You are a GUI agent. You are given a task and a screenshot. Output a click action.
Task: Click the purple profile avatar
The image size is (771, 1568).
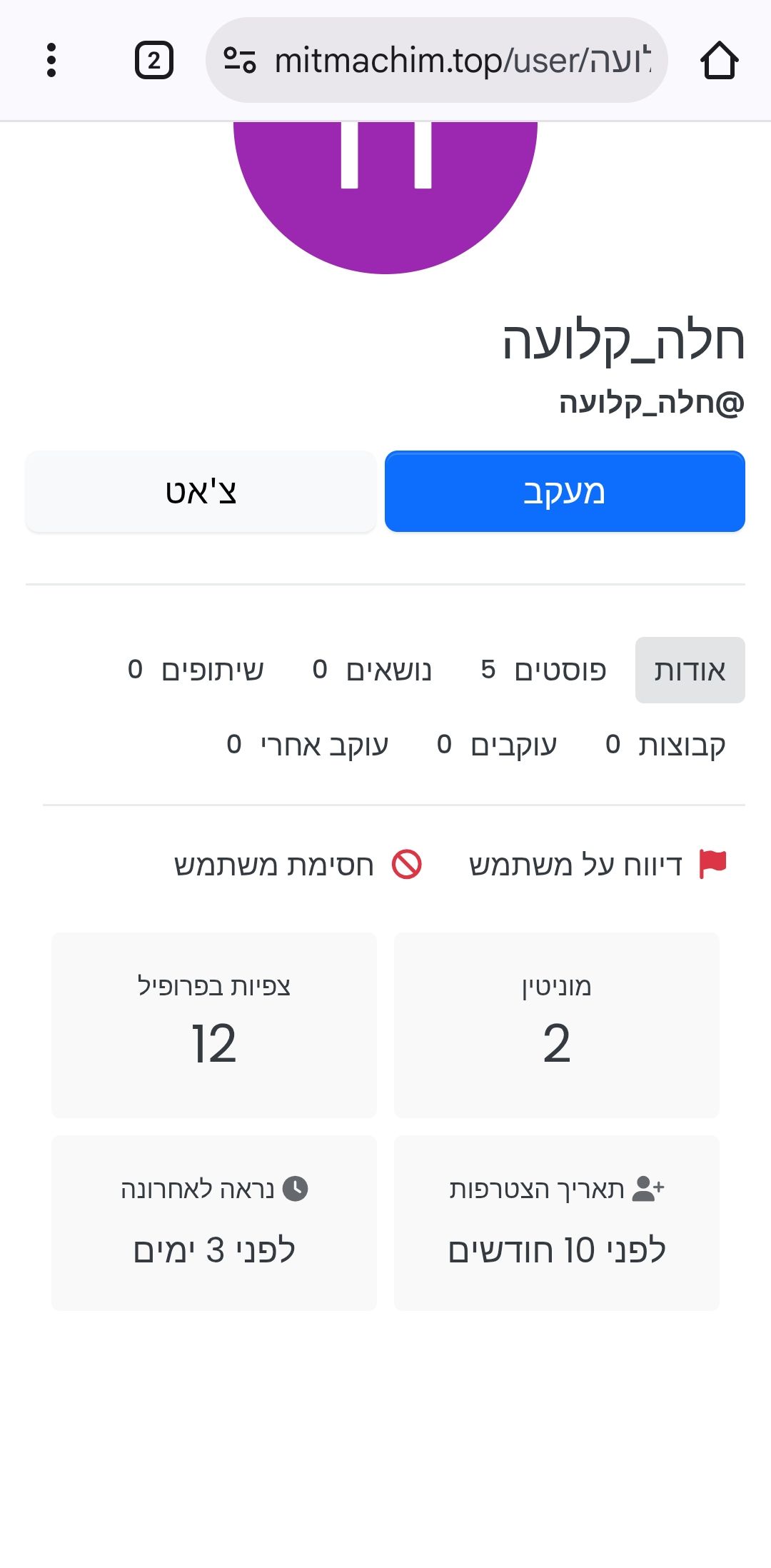click(385, 200)
